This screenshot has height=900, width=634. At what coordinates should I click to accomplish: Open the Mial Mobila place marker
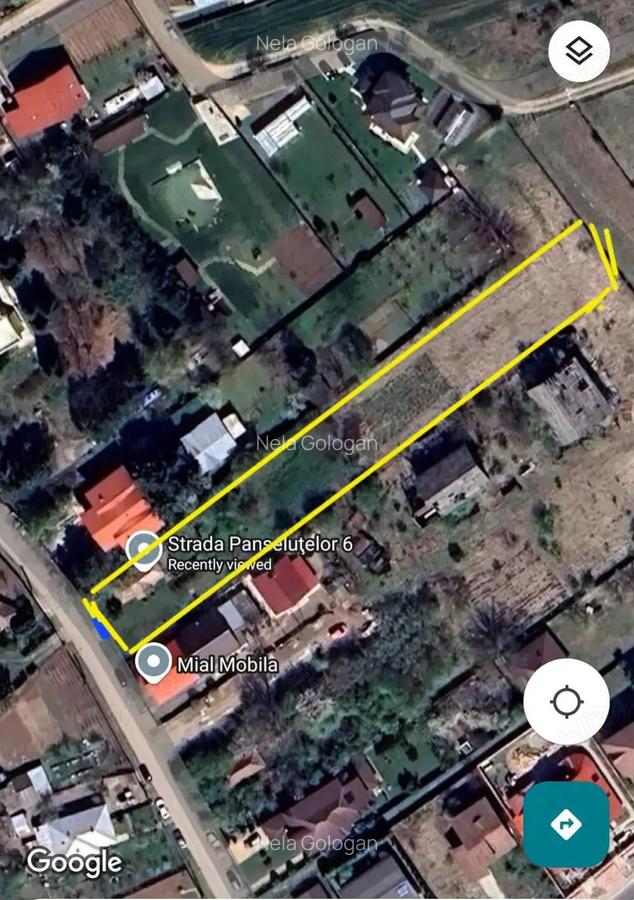point(153,662)
